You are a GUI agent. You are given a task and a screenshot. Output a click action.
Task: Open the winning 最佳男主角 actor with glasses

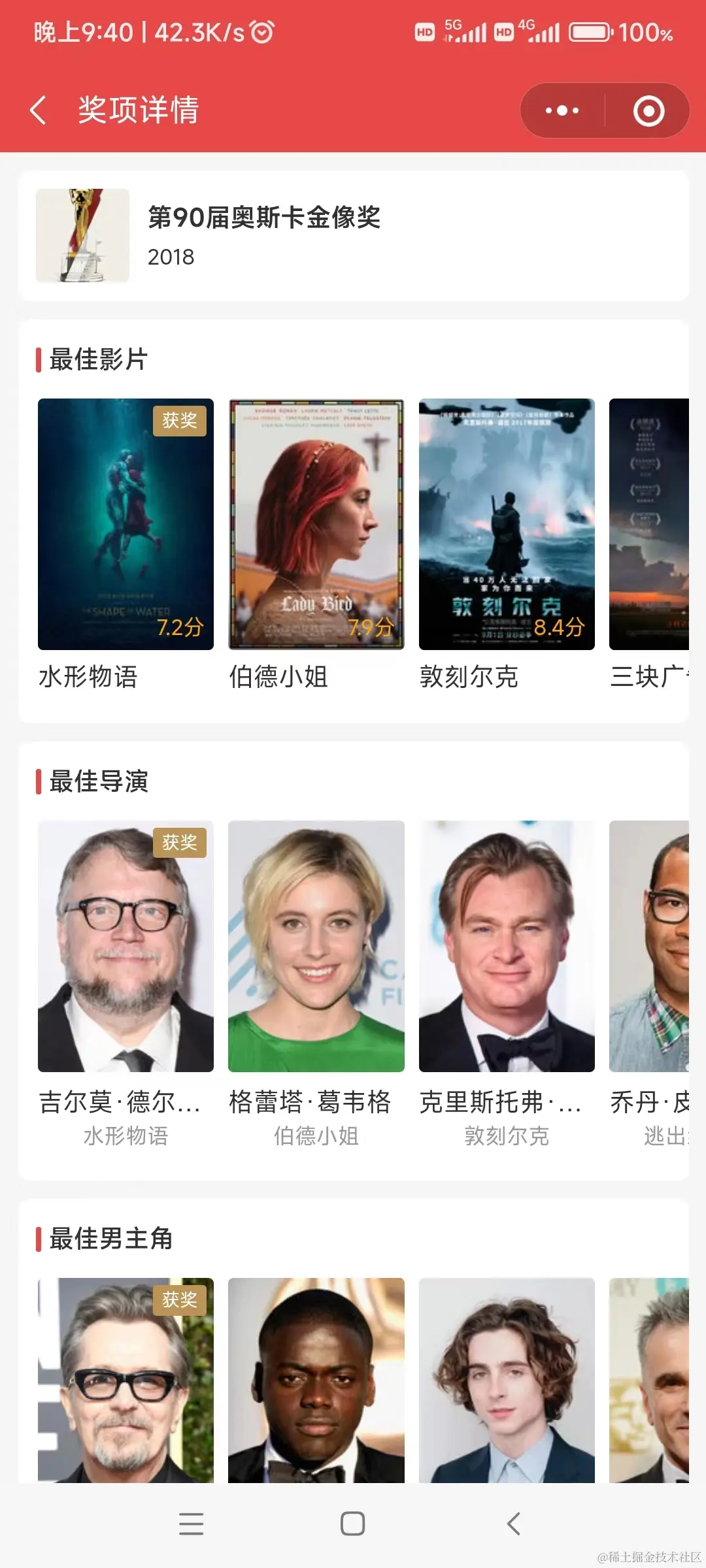[126, 1380]
